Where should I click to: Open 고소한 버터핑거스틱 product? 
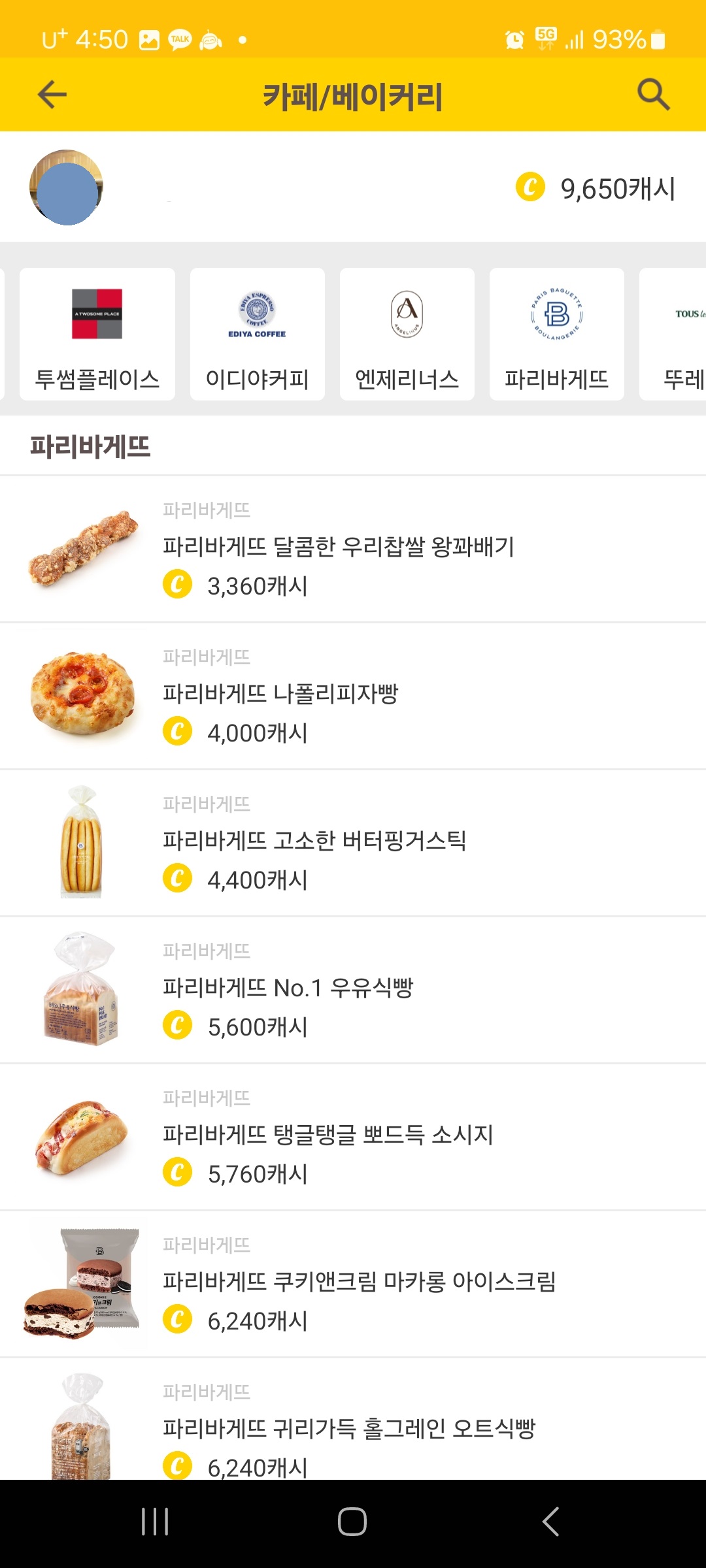[x=314, y=841]
